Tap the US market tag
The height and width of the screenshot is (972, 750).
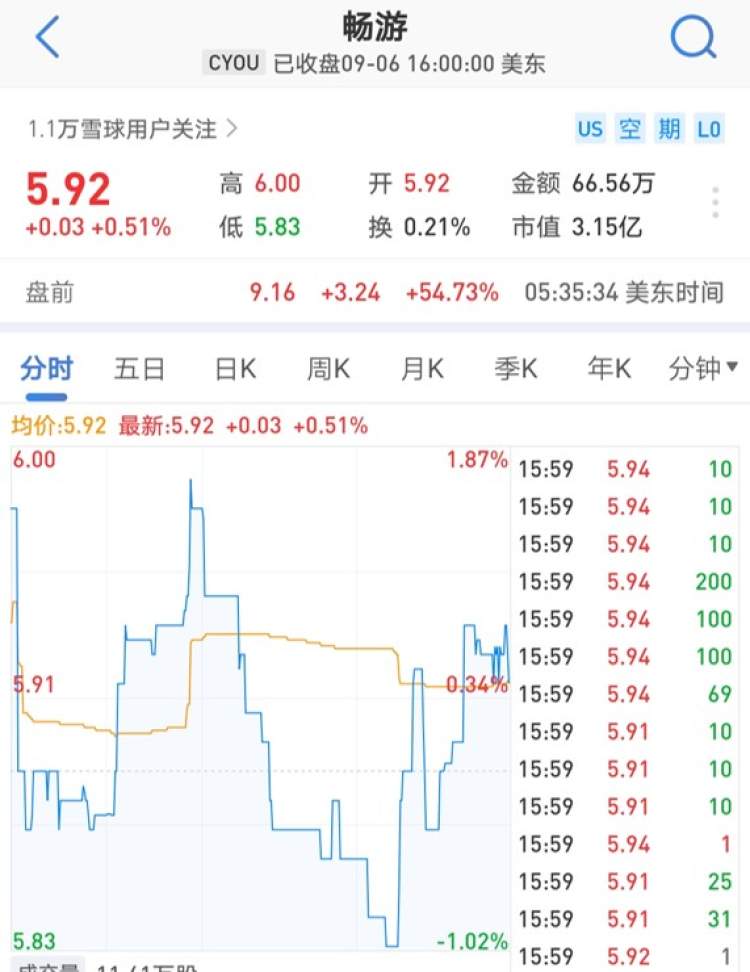[x=590, y=129]
